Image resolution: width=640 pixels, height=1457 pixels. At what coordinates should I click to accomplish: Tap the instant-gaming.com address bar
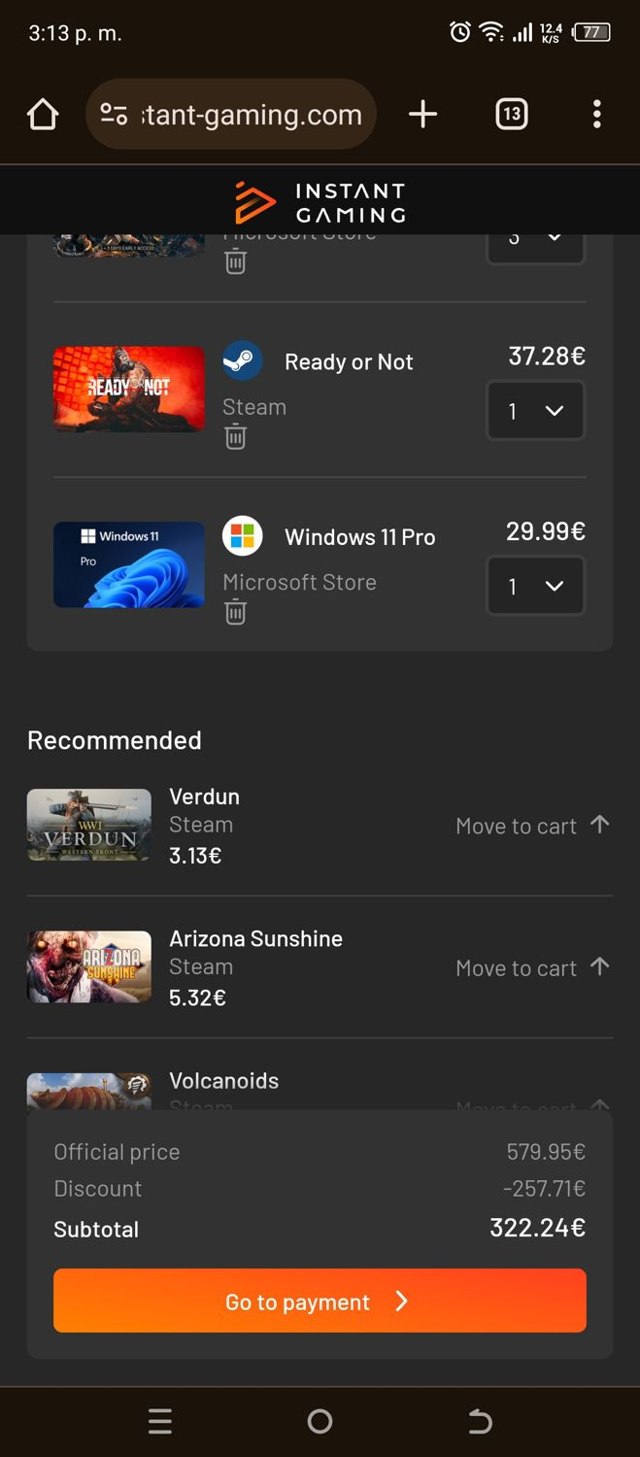point(232,115)
